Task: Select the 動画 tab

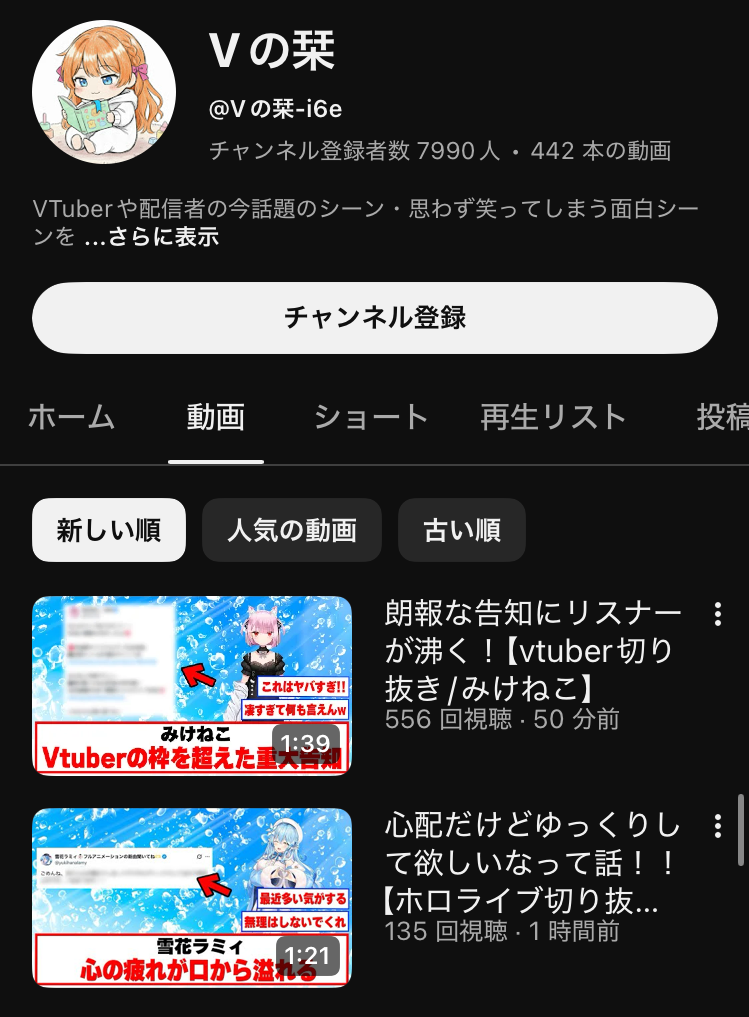Action: coord(216,417)
